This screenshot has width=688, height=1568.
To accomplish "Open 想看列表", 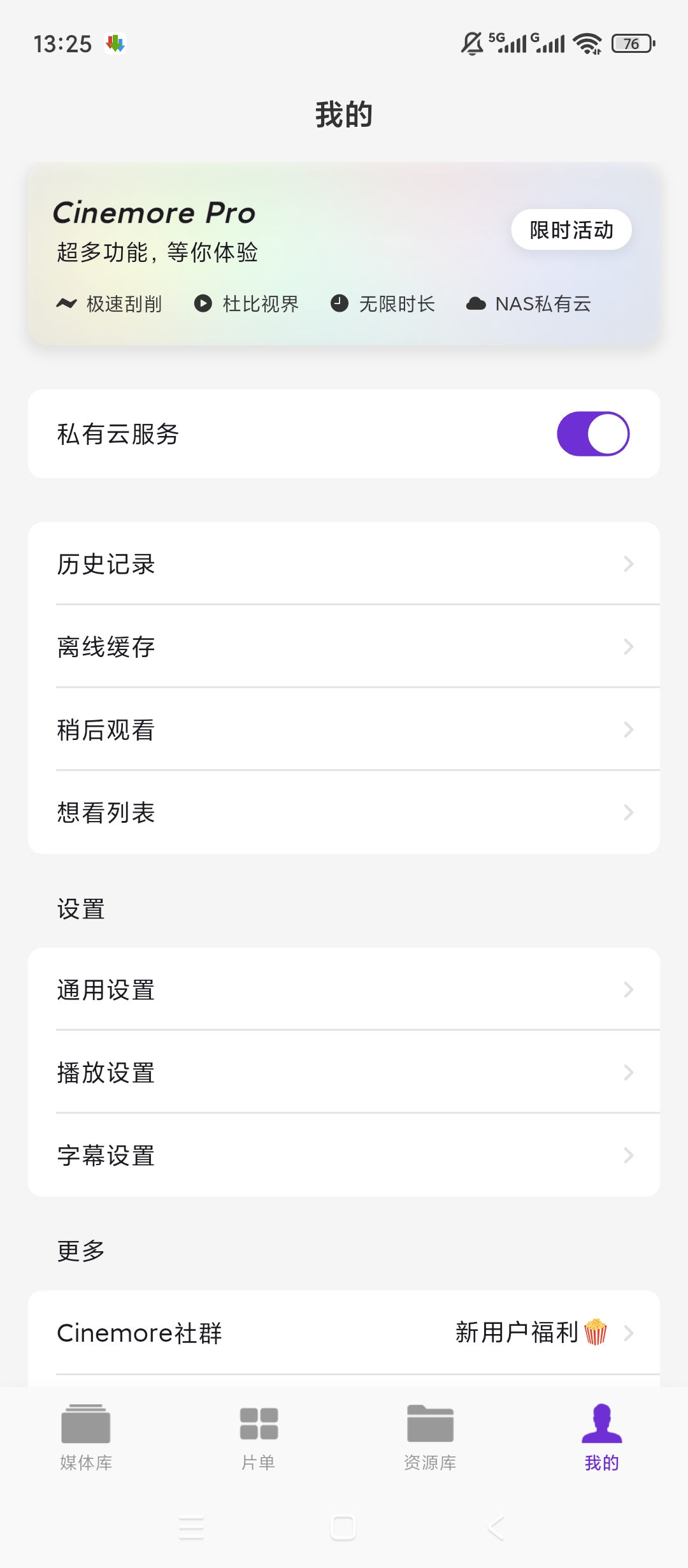I will [x=344, y=812].
